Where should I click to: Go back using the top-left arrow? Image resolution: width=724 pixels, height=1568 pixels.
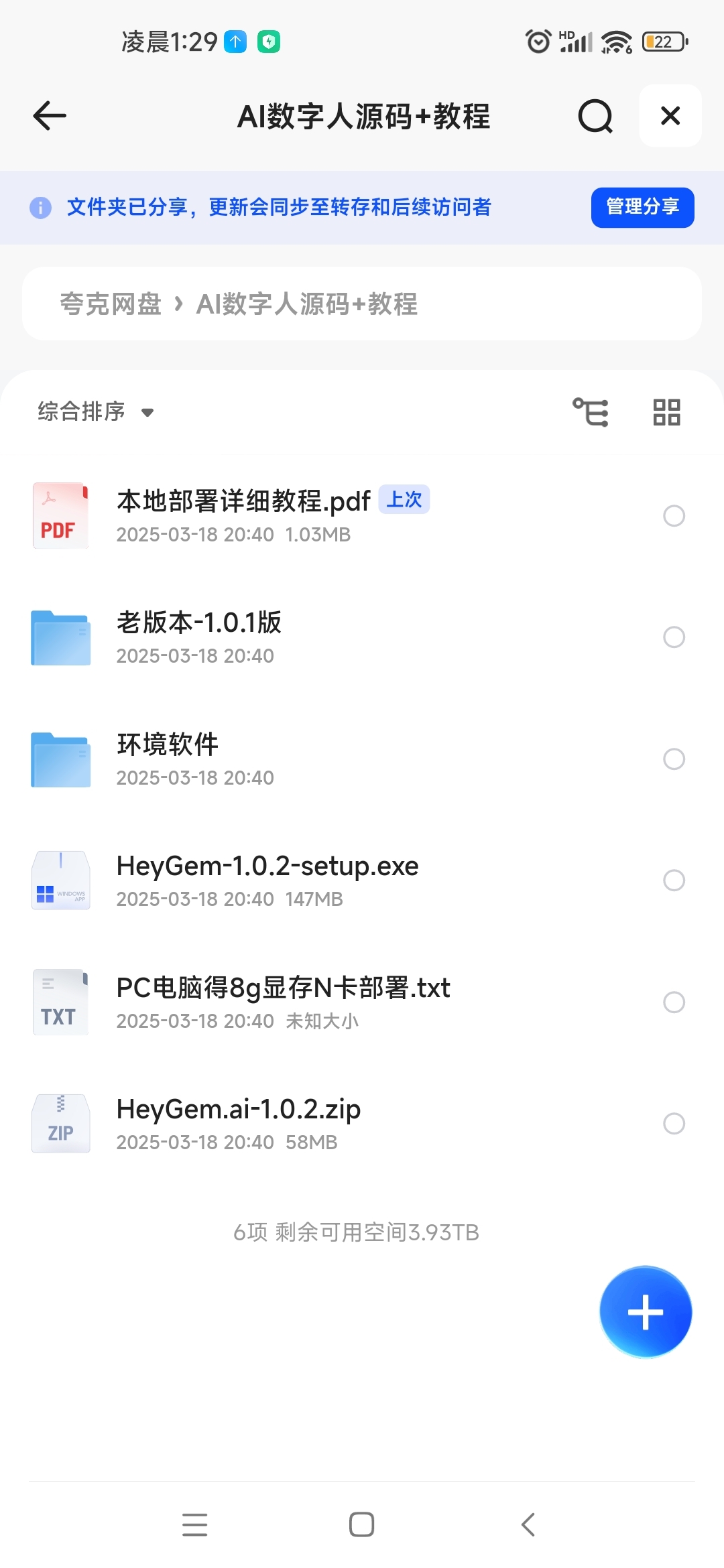click(50, 116)
